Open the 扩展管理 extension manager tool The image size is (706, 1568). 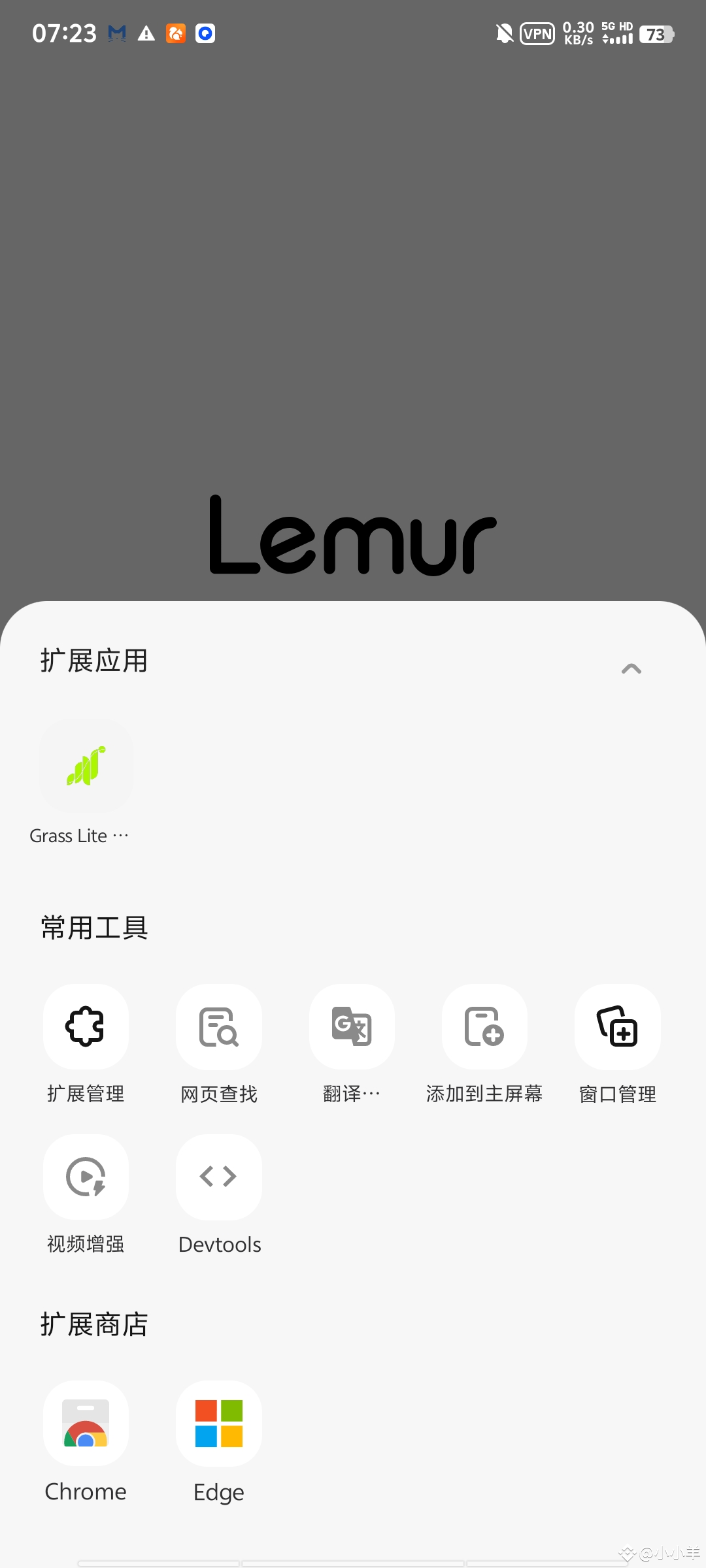pos(86,1026)
